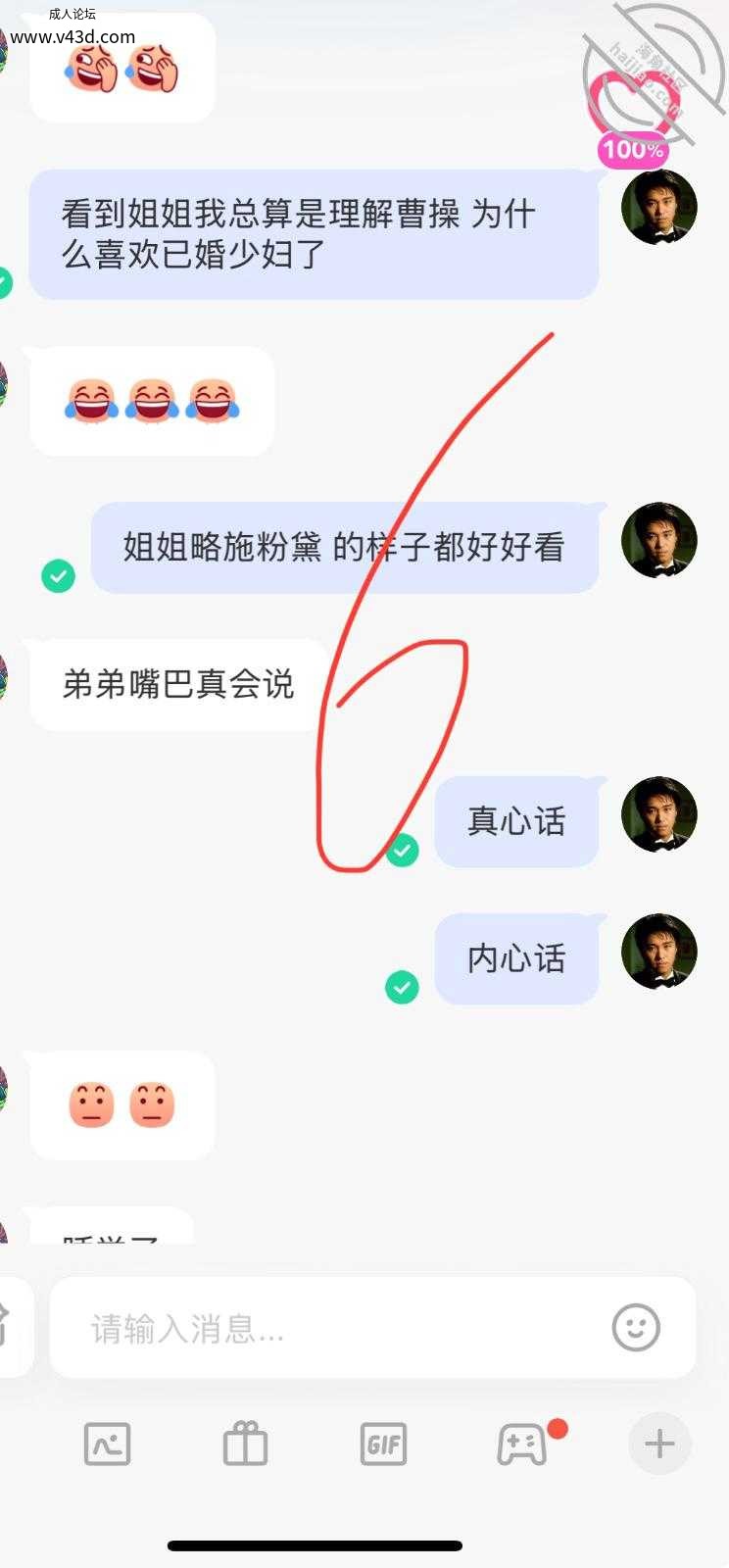This screenshot has width=729, height=1568.
Task: Expand more options with plus button
Action: tap(659, 1444)
